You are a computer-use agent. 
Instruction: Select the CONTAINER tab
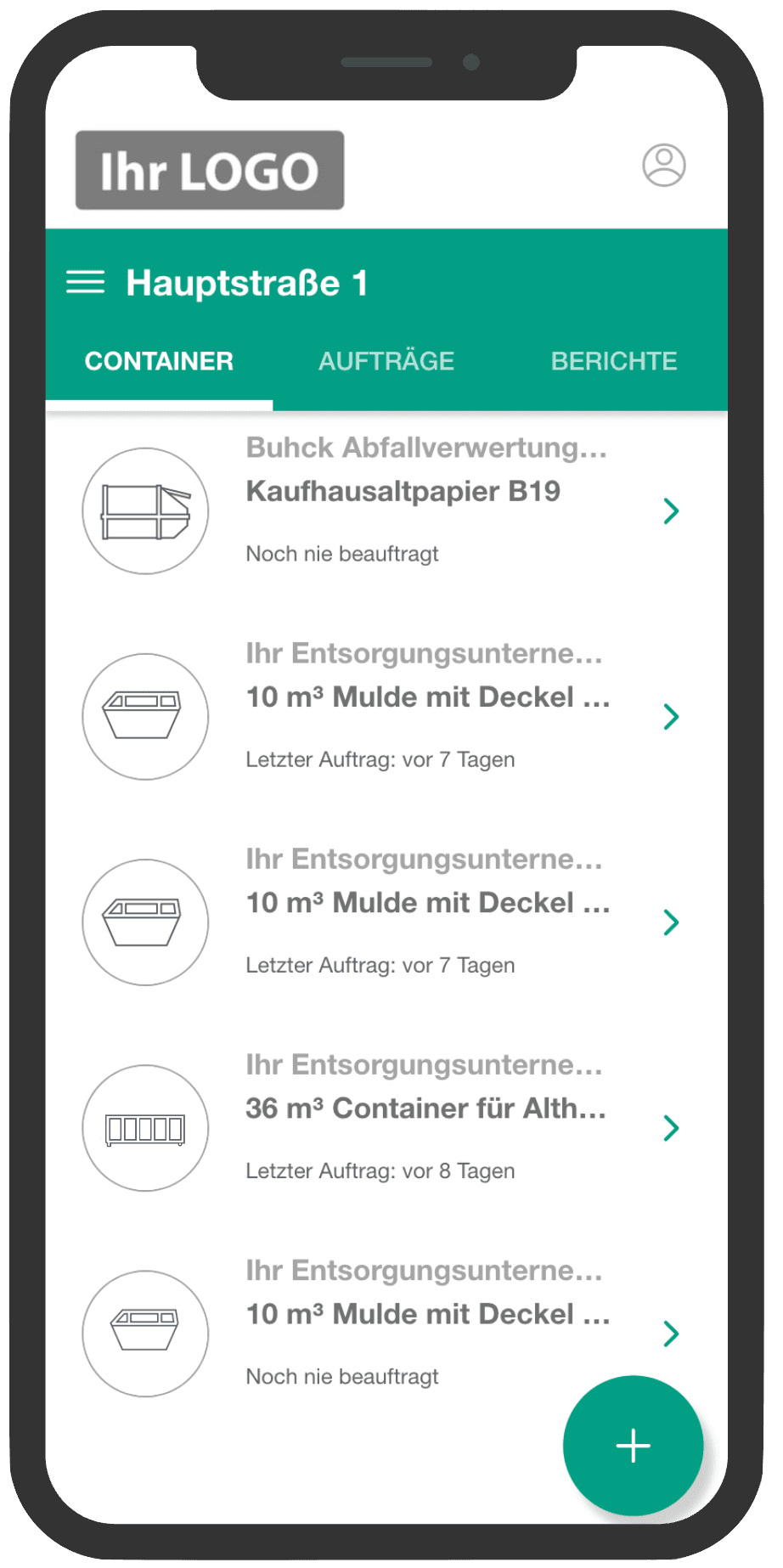[159, 361]
